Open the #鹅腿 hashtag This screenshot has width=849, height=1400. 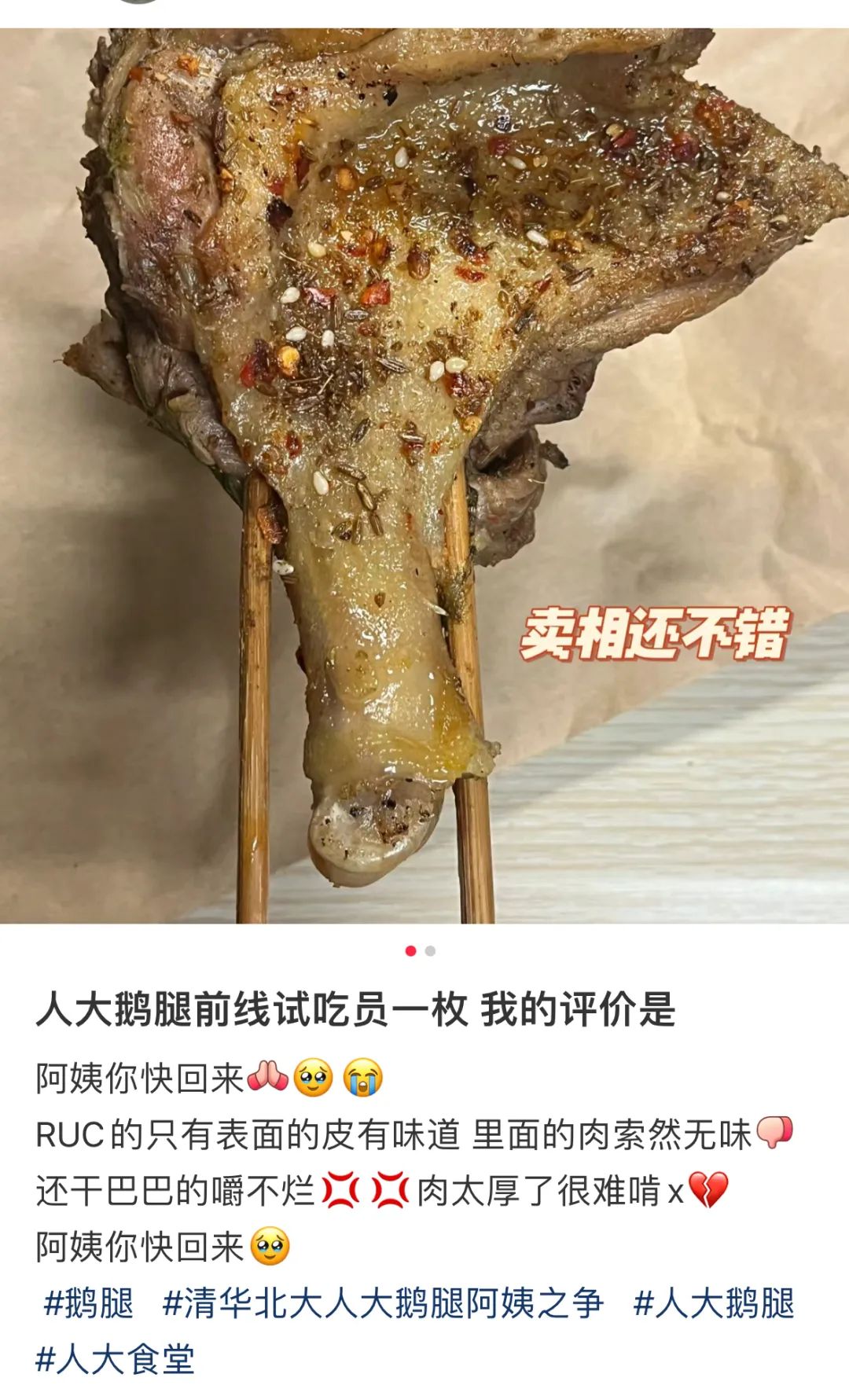click(x=89, y=1303)
